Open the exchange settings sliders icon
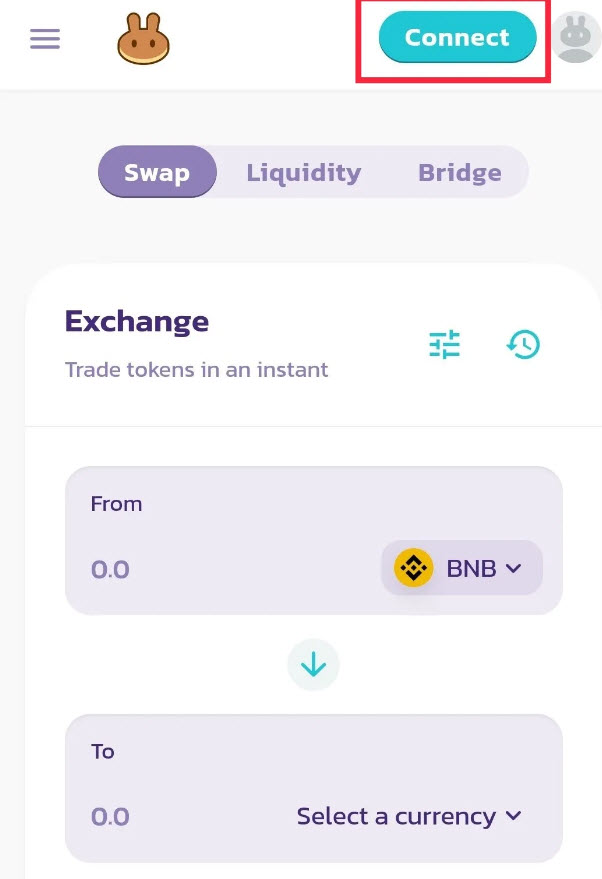 (445, 344)
